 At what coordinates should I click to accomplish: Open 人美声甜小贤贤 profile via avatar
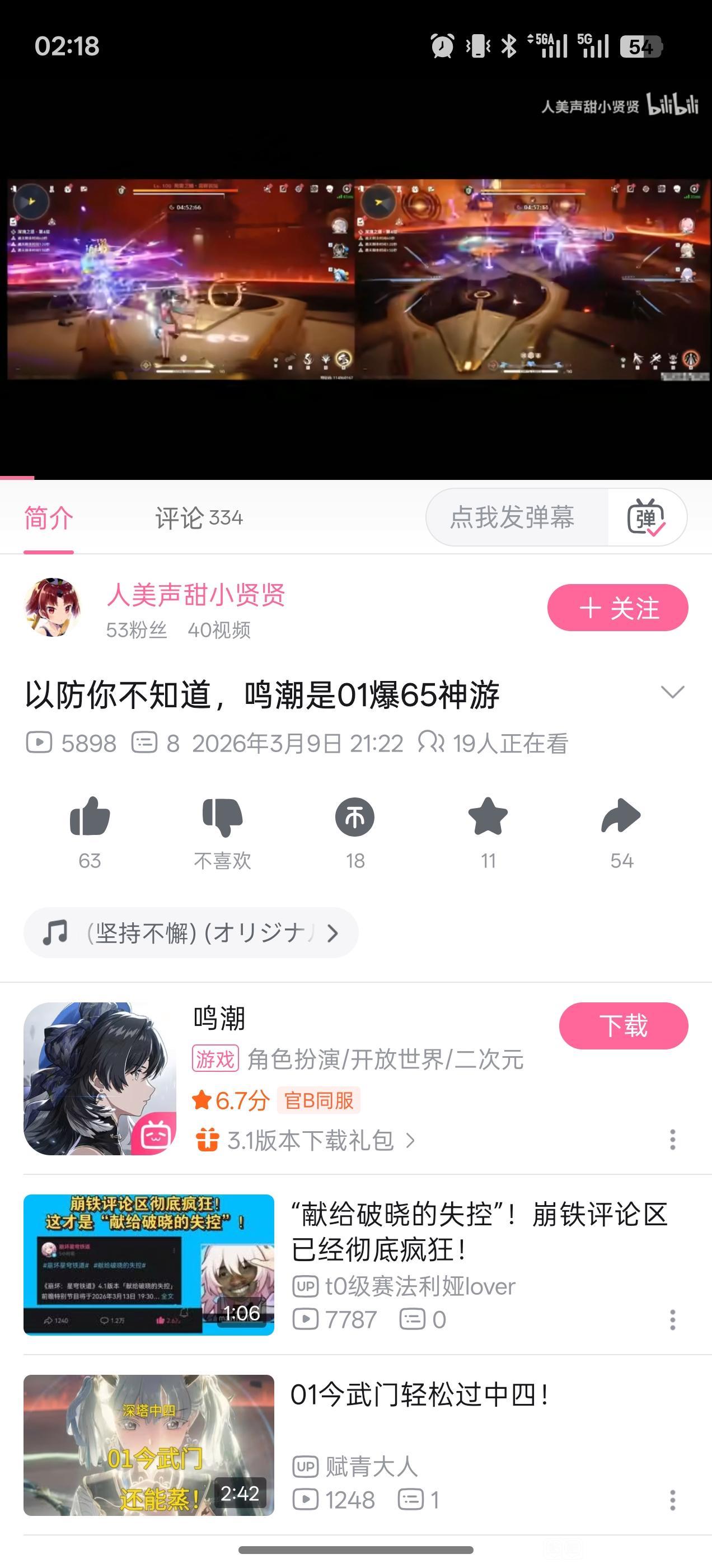click(52, 608)
